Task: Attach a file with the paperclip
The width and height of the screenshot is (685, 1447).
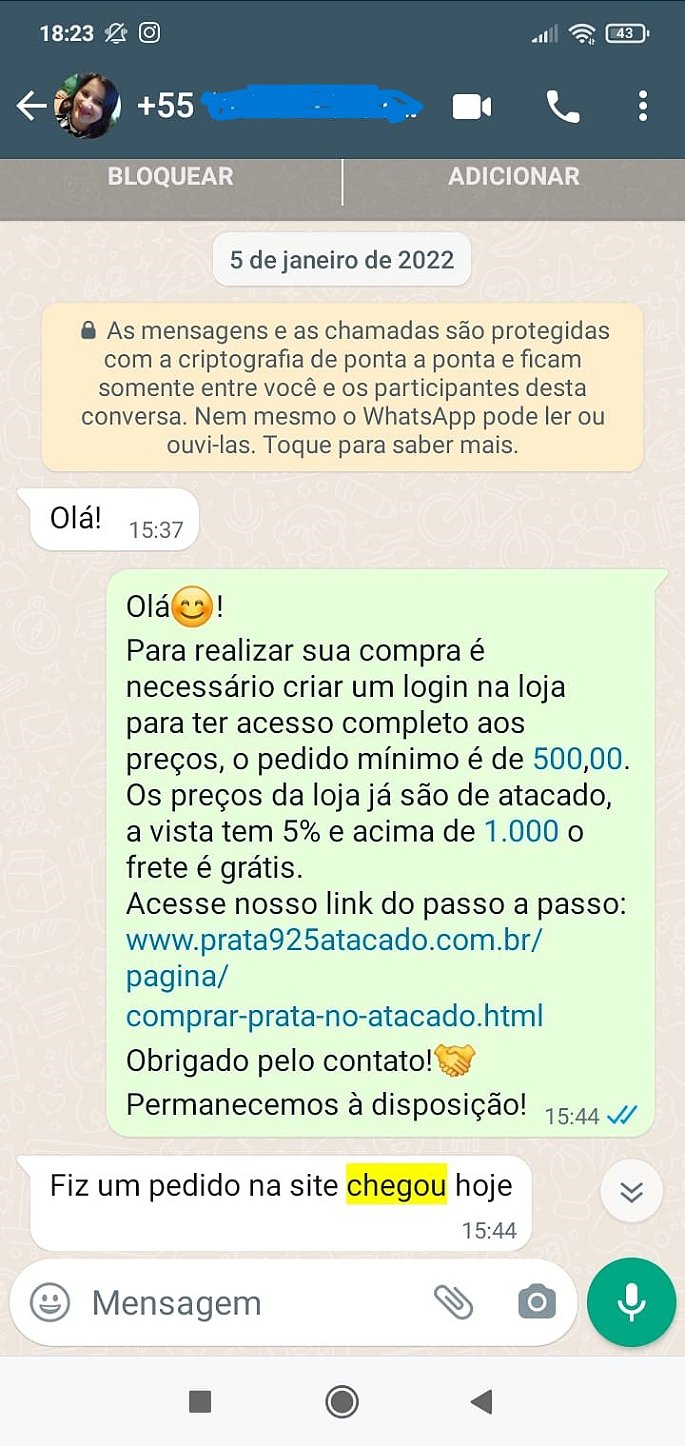Action: (453, 1302)
